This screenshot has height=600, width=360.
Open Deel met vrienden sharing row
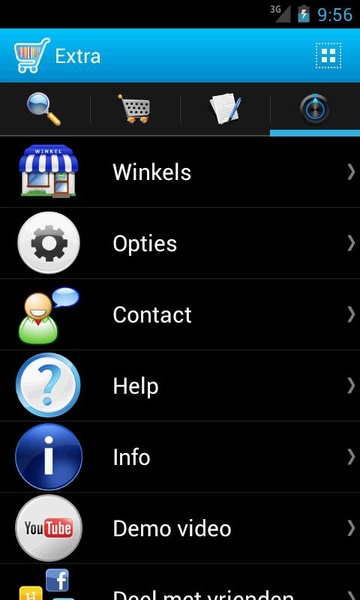pyautogui.click(x=180, y=582)
